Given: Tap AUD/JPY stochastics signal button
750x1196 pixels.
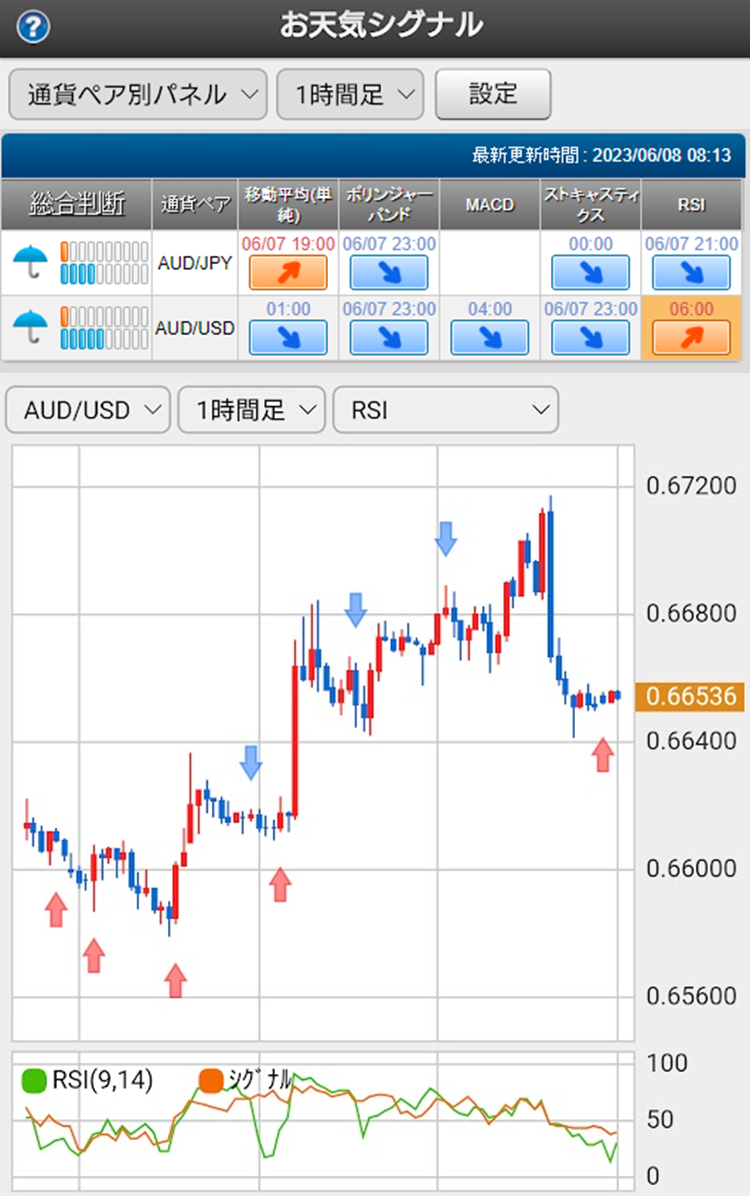Looking at the screenshot, I should click(591, 272).
